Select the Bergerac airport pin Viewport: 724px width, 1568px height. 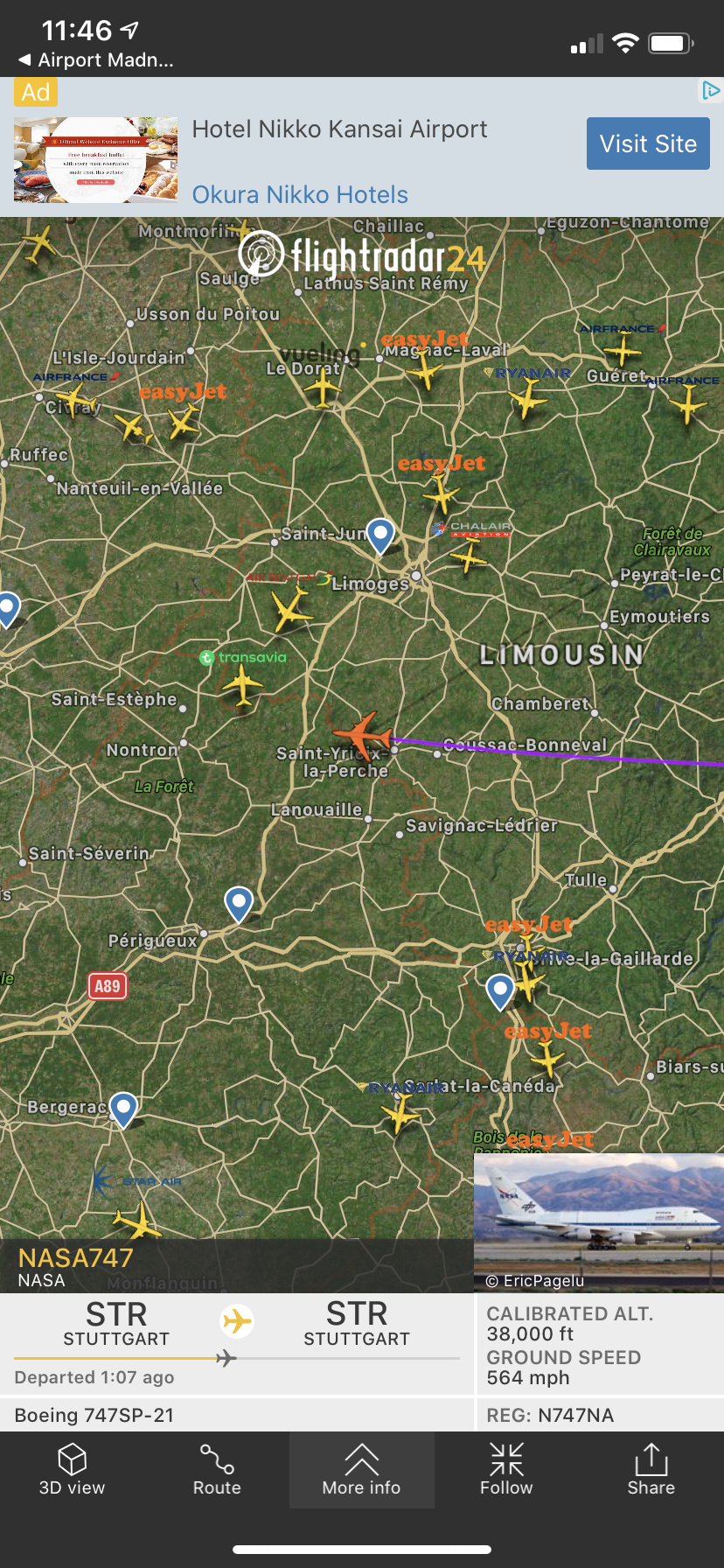tap(123, 1109)
